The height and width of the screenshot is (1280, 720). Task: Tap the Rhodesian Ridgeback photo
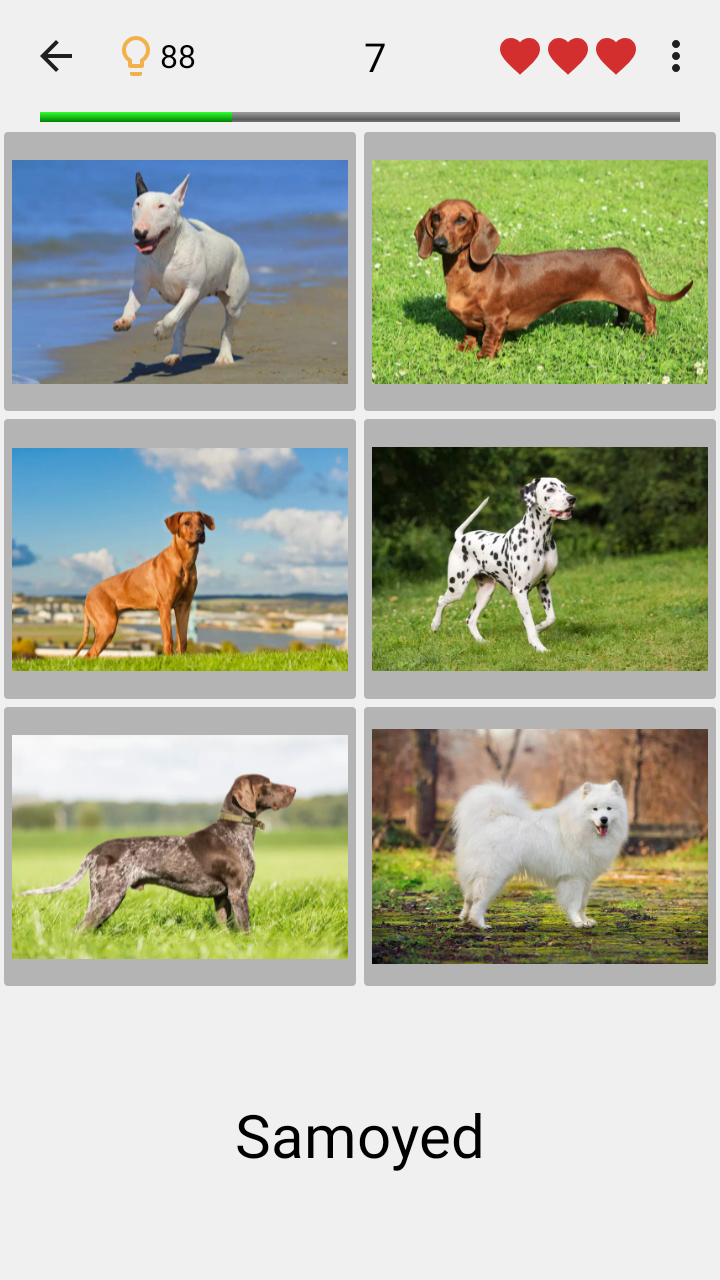[180, 558]
